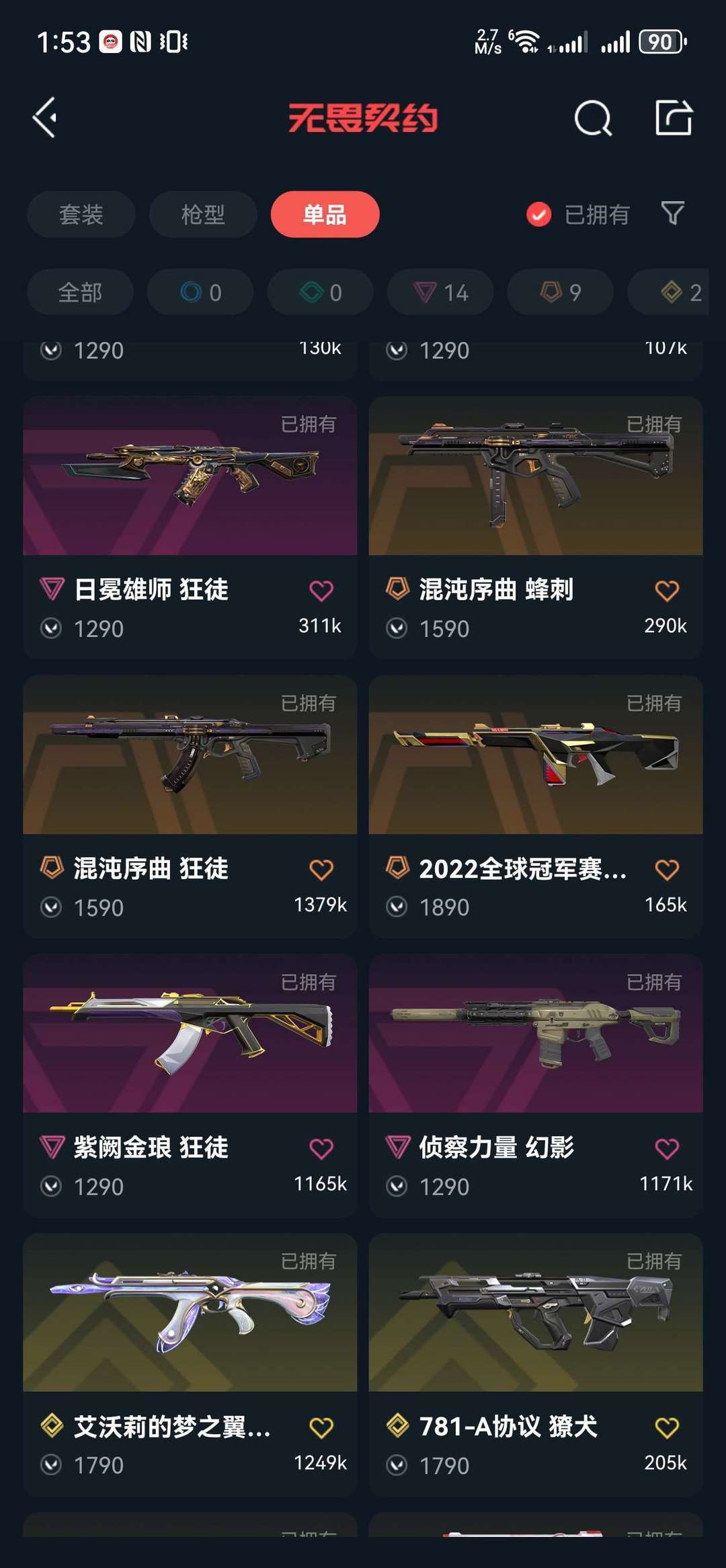726x1568 pixels.
Task: Open the search icon
Action: (x=593, y=118)
